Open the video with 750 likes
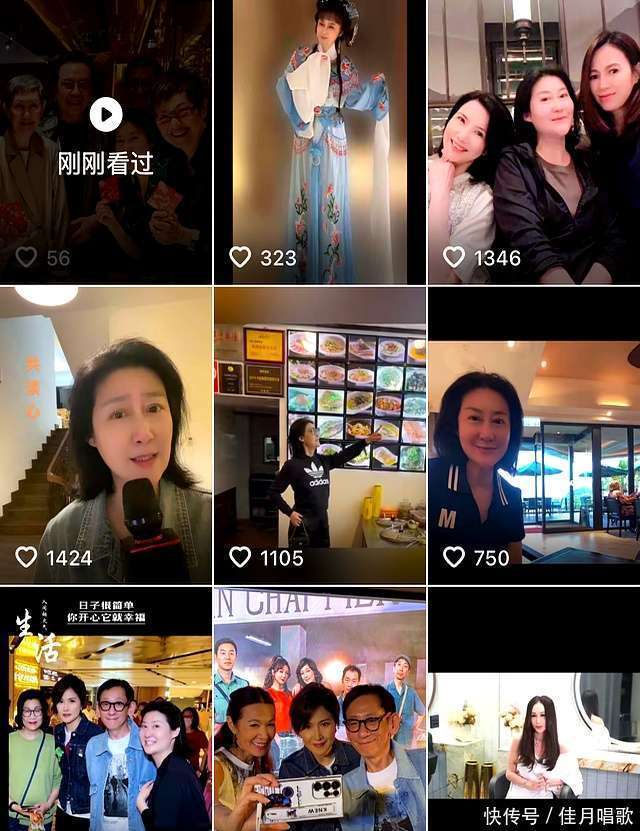Screen dimensions: 640x831 tap(534, 435)
